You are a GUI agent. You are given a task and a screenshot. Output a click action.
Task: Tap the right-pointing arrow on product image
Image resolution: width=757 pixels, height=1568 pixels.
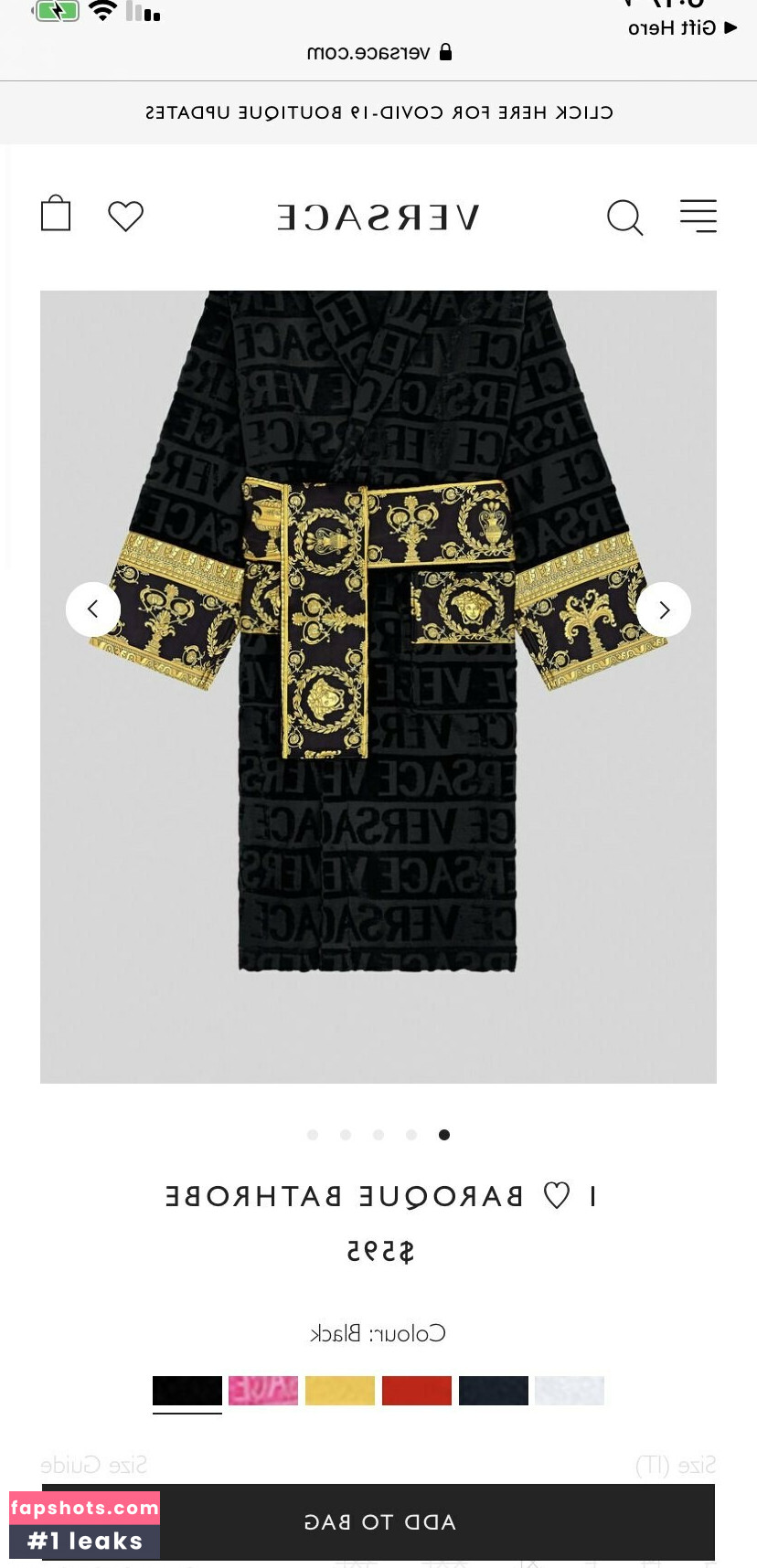(664, 609)
